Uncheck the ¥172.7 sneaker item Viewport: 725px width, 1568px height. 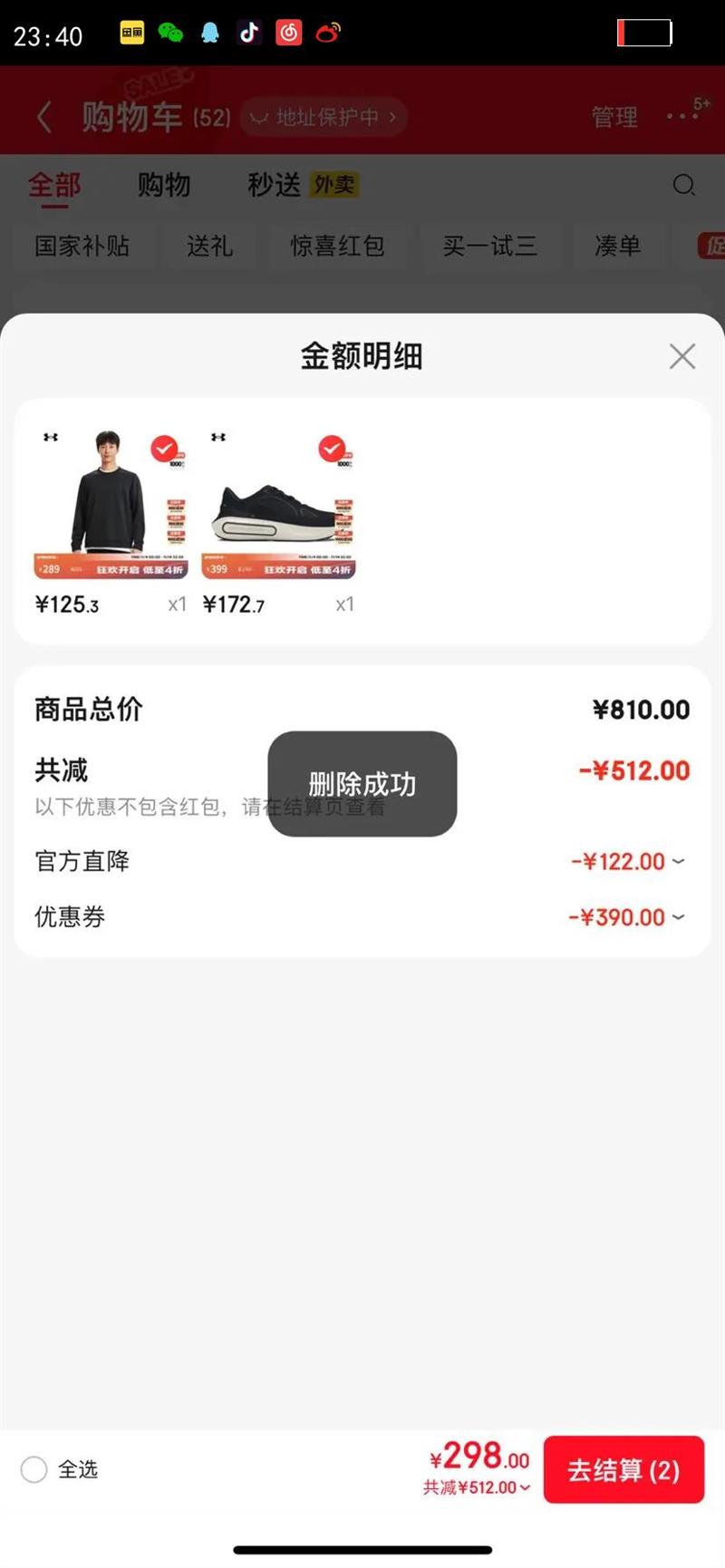coord(332,448)
